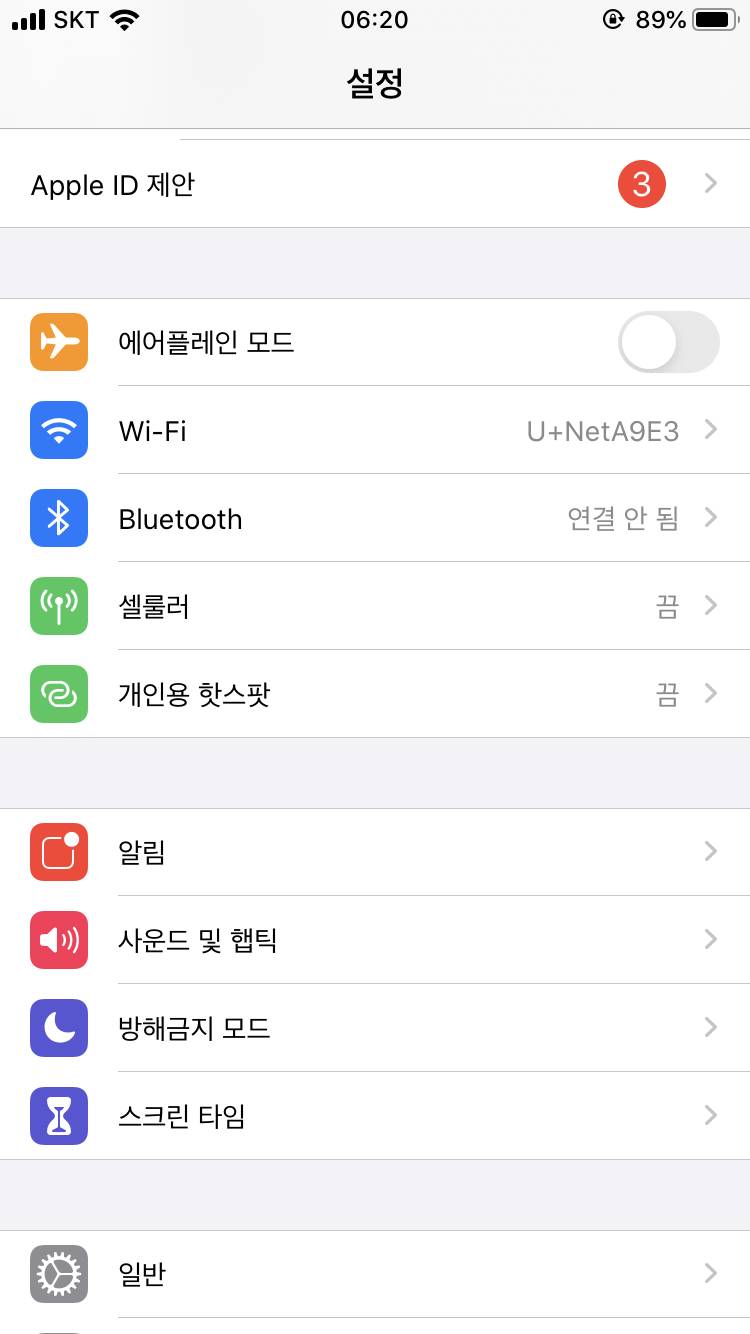Tap the 스크린 타임 hourglass icon
This screenshot has height=1334, width=750.
pyautogui.click(x=58, y=1115)
